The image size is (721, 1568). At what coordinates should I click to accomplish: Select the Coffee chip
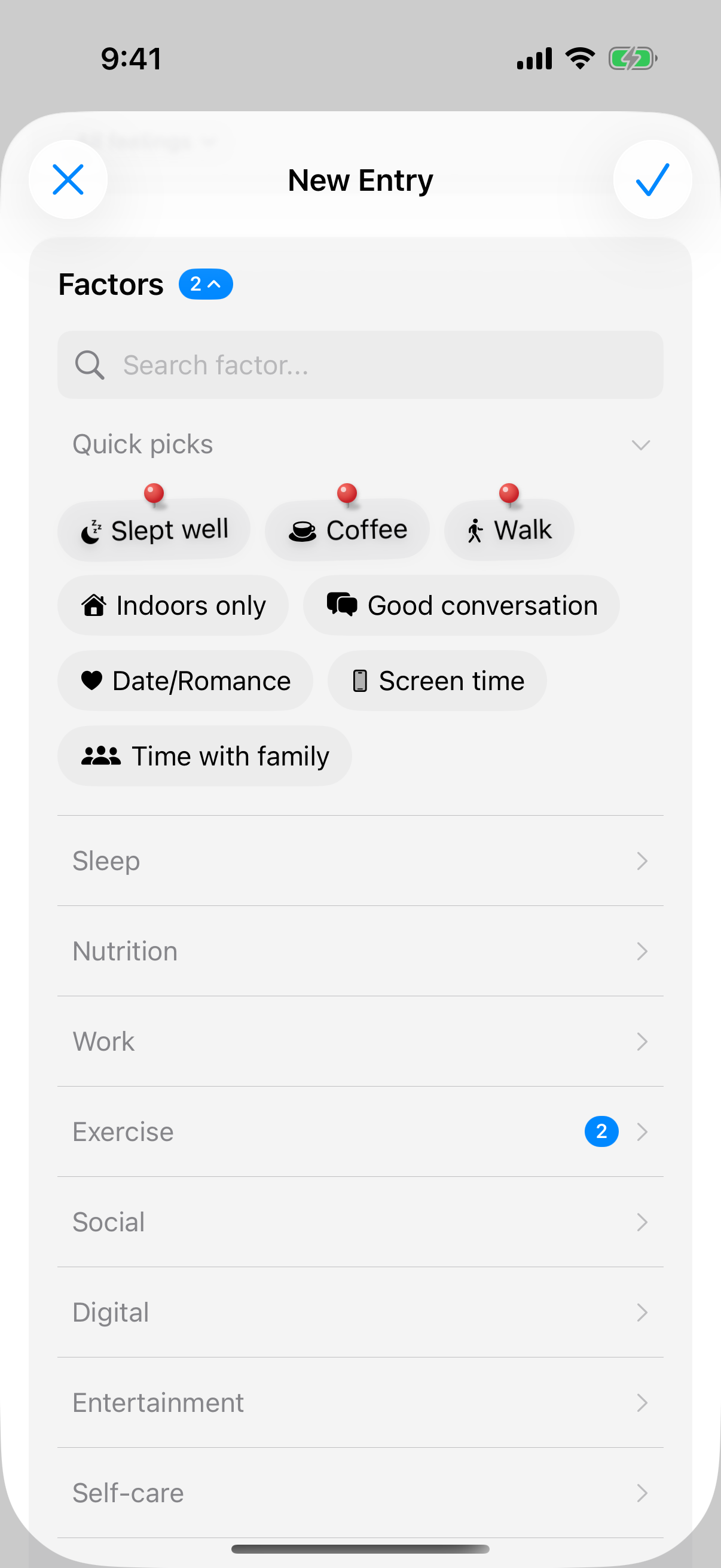pos(347,530)
